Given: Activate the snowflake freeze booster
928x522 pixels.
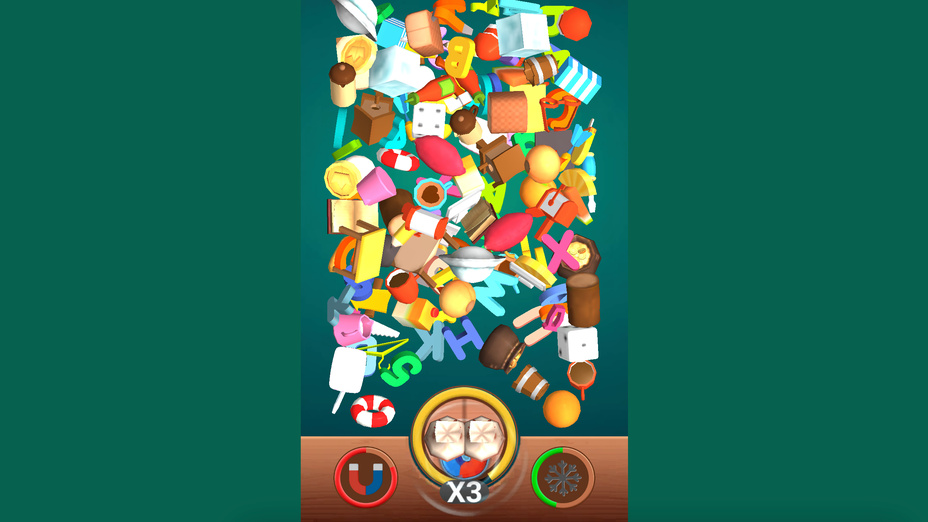Looking at the screenshot, I should [x=563, y=477].
